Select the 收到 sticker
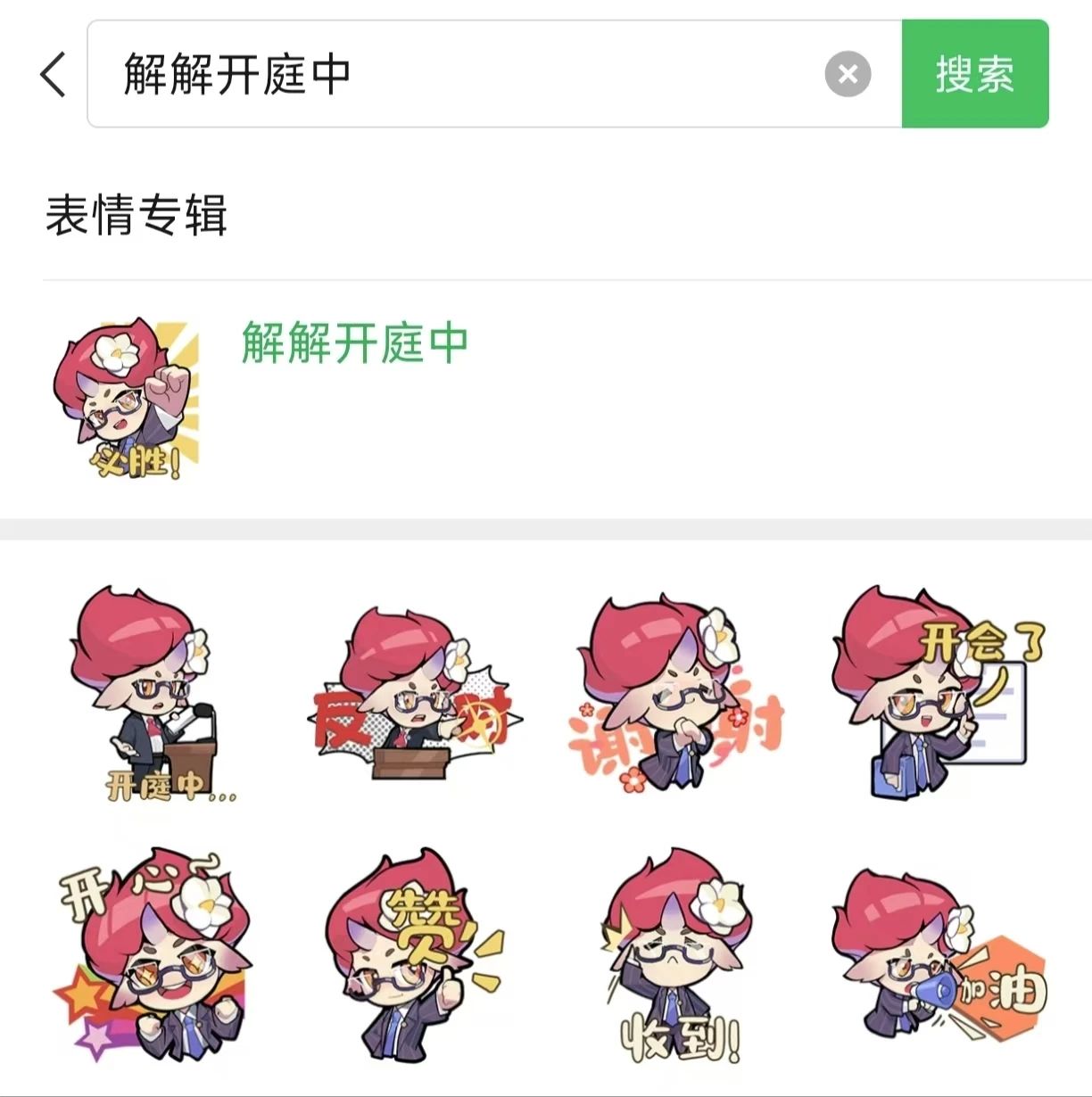The height and width of the screenshot is (1097, 1092). 676,954
